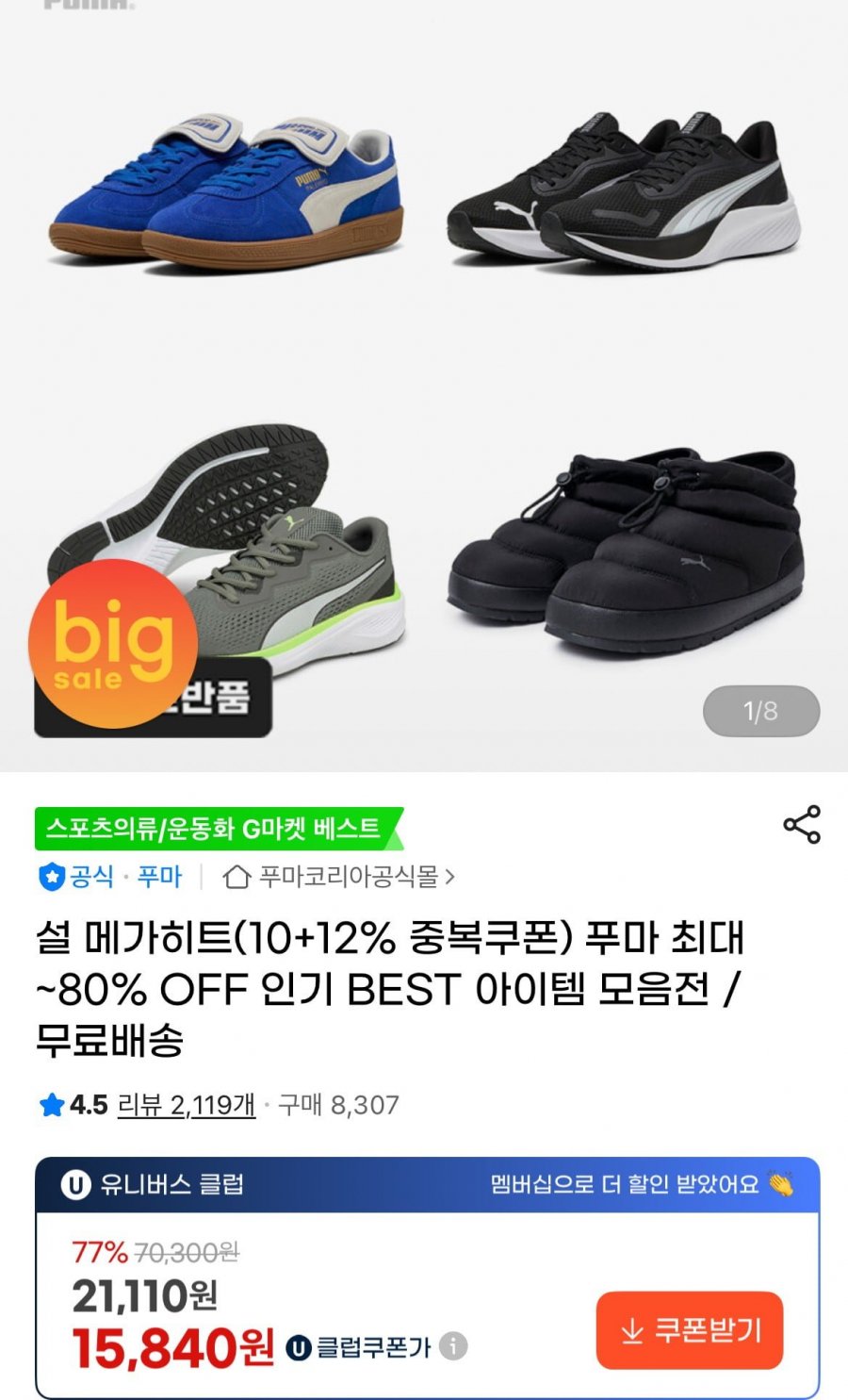Open the 공식 푸마 brand link
The height and width of the screenshot is (1400, 848).
tap(110, 878)
